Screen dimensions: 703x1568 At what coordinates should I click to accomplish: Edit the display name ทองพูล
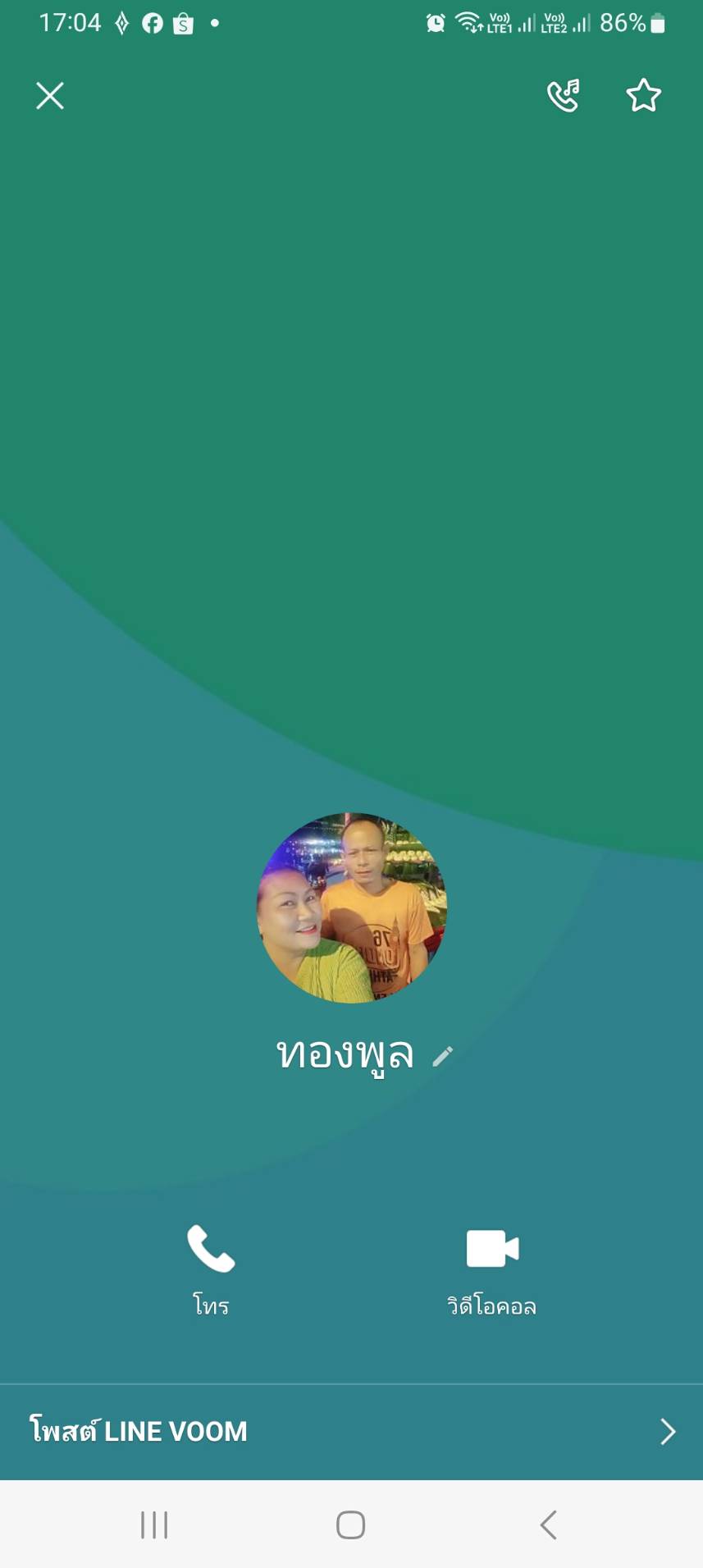coord(443,1056)
